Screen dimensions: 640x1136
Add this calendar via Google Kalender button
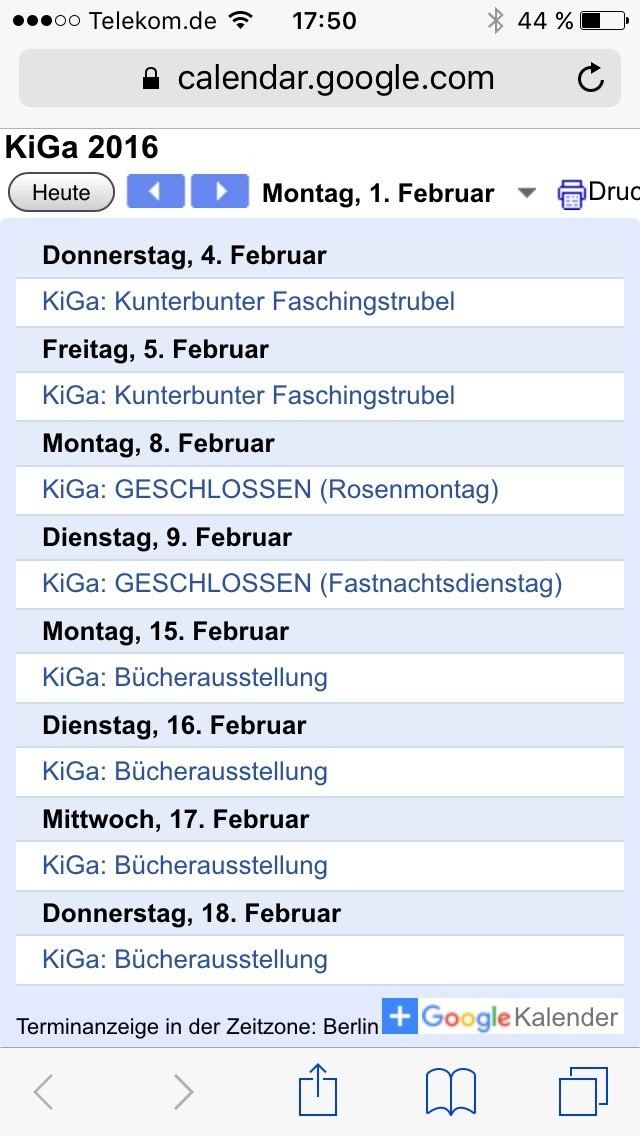coord(502,1016)
